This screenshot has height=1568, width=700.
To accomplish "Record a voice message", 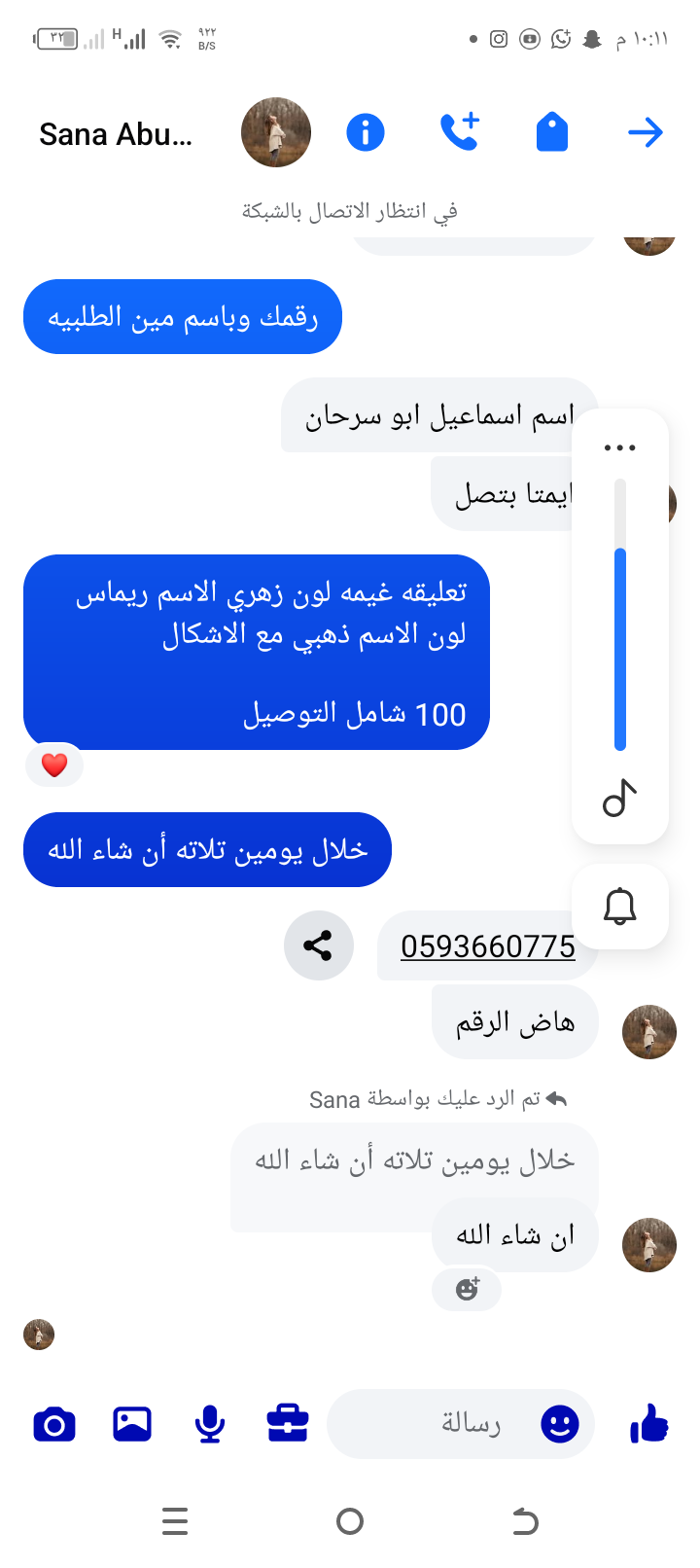I will pos(210,1425).
